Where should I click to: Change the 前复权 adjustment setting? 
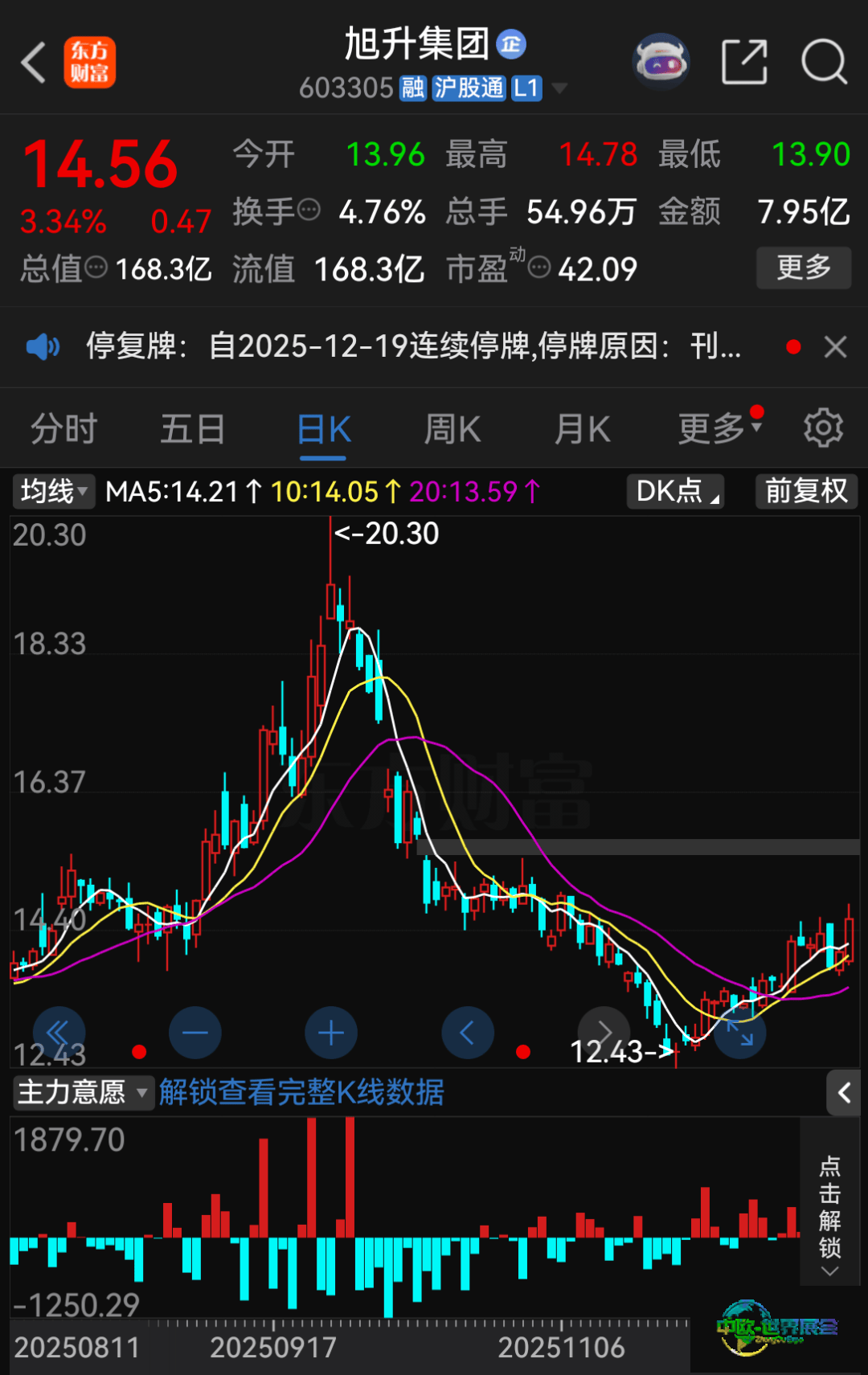pyautogui.click(x=806, y=491)
